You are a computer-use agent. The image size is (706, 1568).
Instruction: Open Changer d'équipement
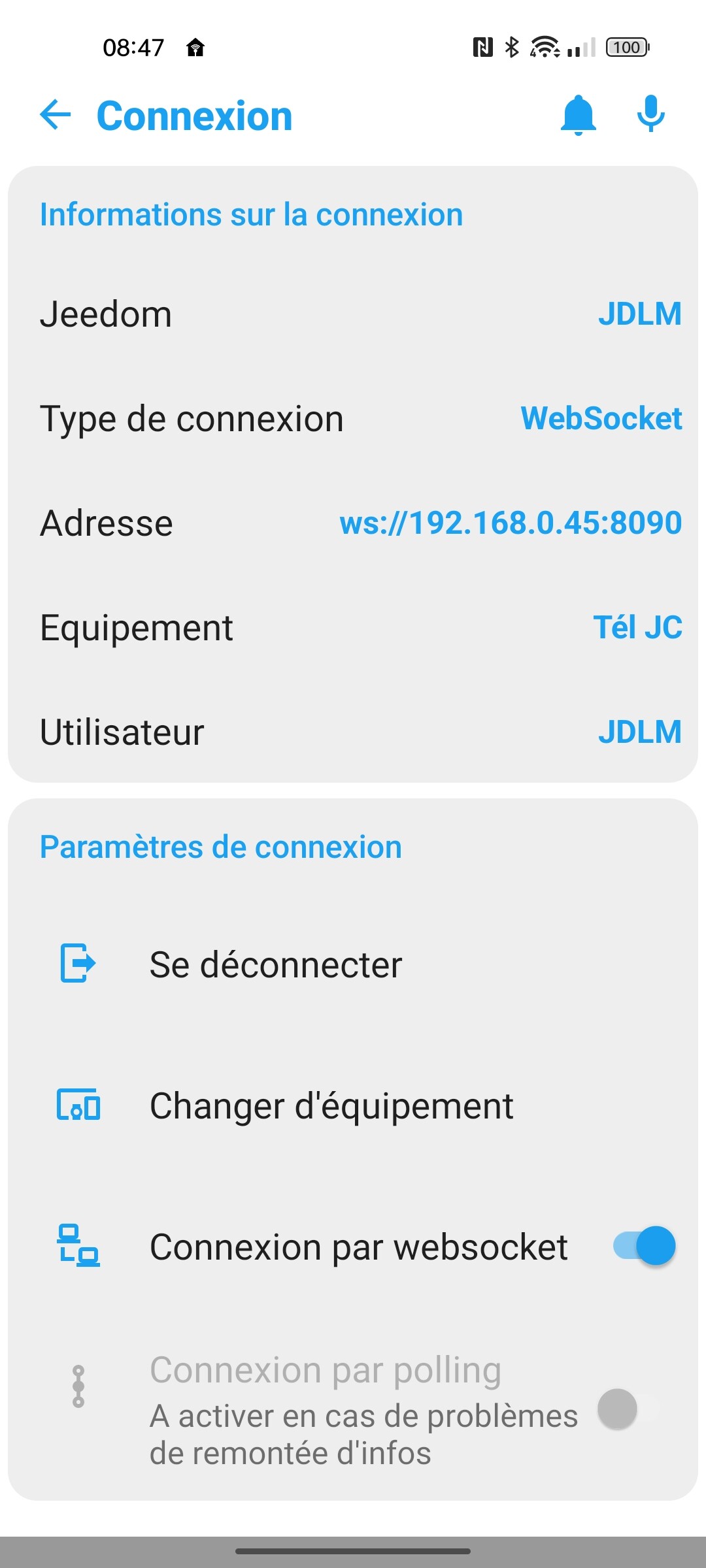331,1105
